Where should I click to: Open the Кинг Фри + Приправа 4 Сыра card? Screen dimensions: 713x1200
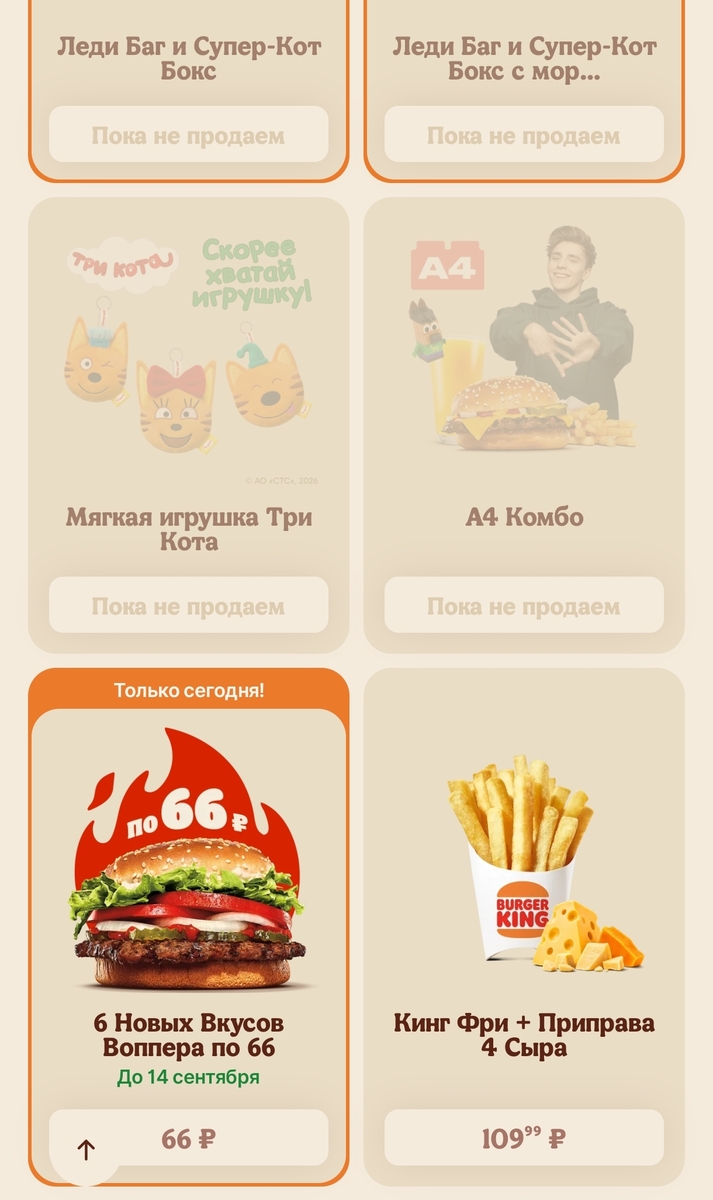coord(524,927)
